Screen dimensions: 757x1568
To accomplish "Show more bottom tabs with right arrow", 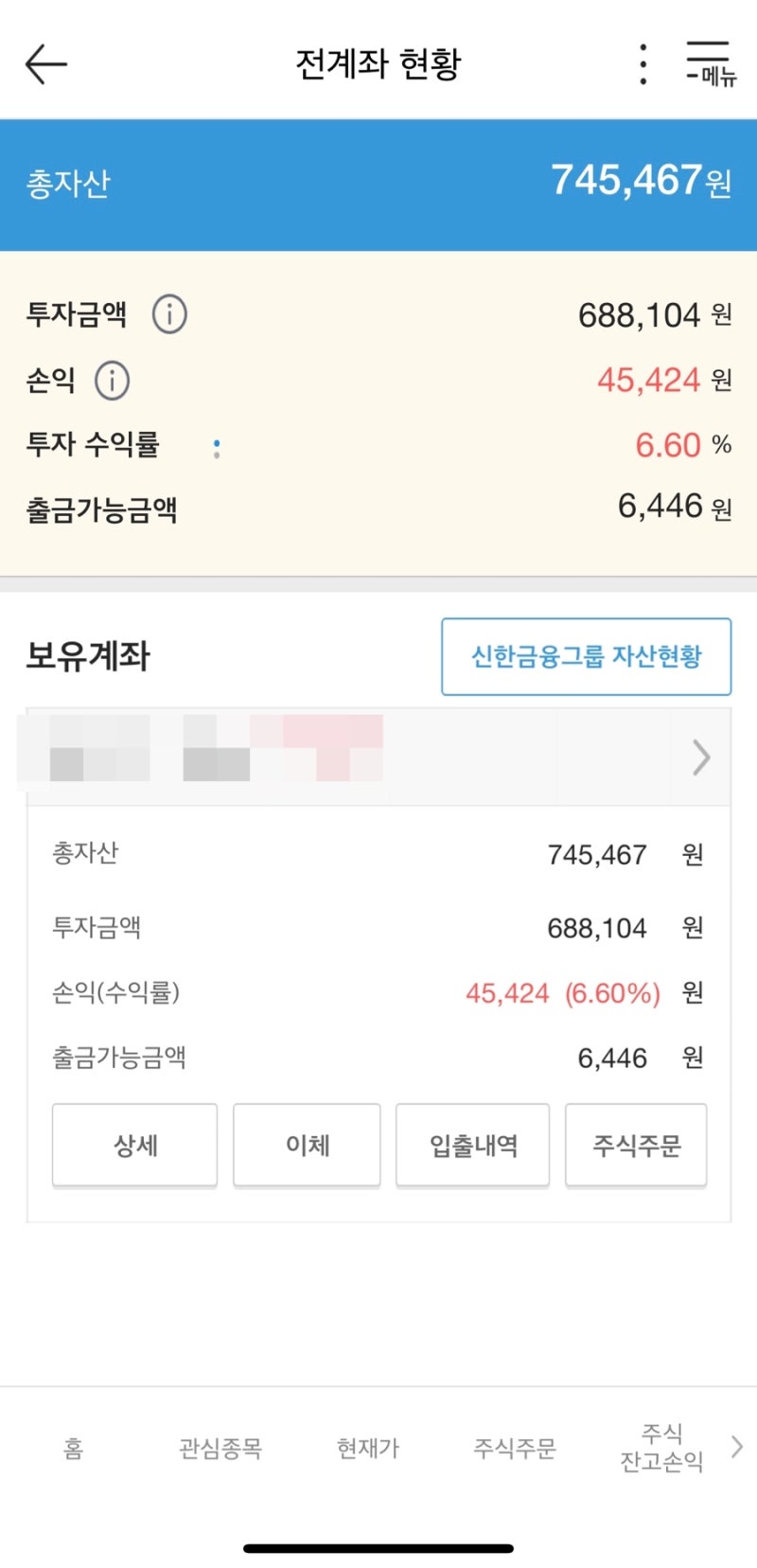I will [737, 1447].
